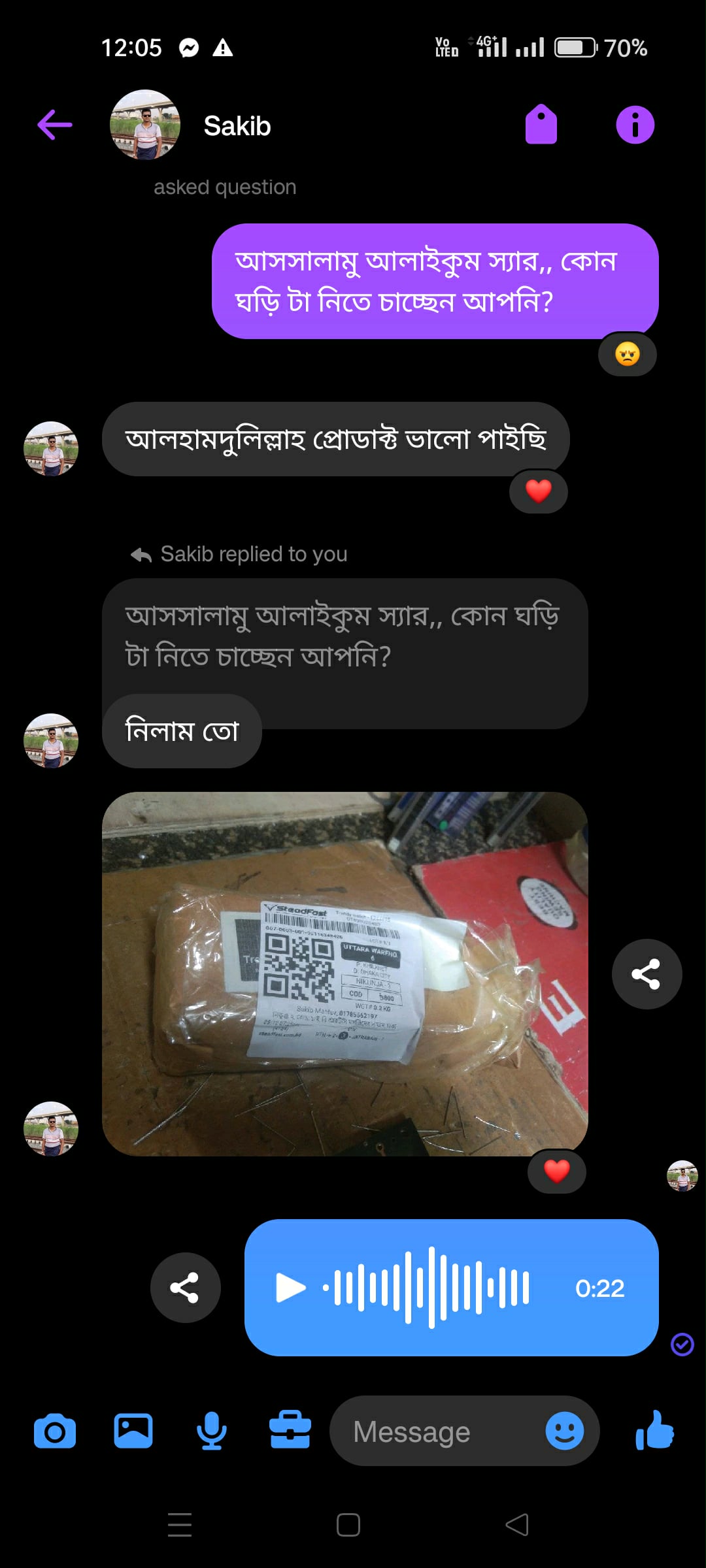Share the voice message
706x1568 pixels.
coord(185,1288)
